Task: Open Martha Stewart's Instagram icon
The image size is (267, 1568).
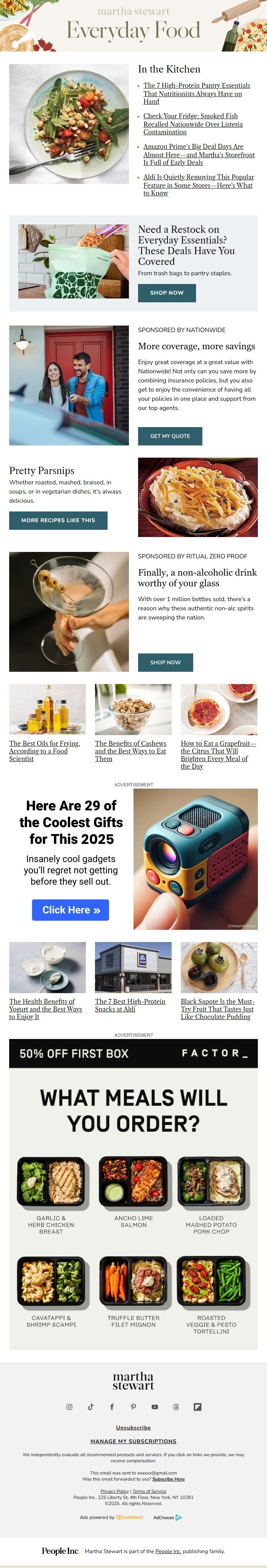Action: [69, 1407]
